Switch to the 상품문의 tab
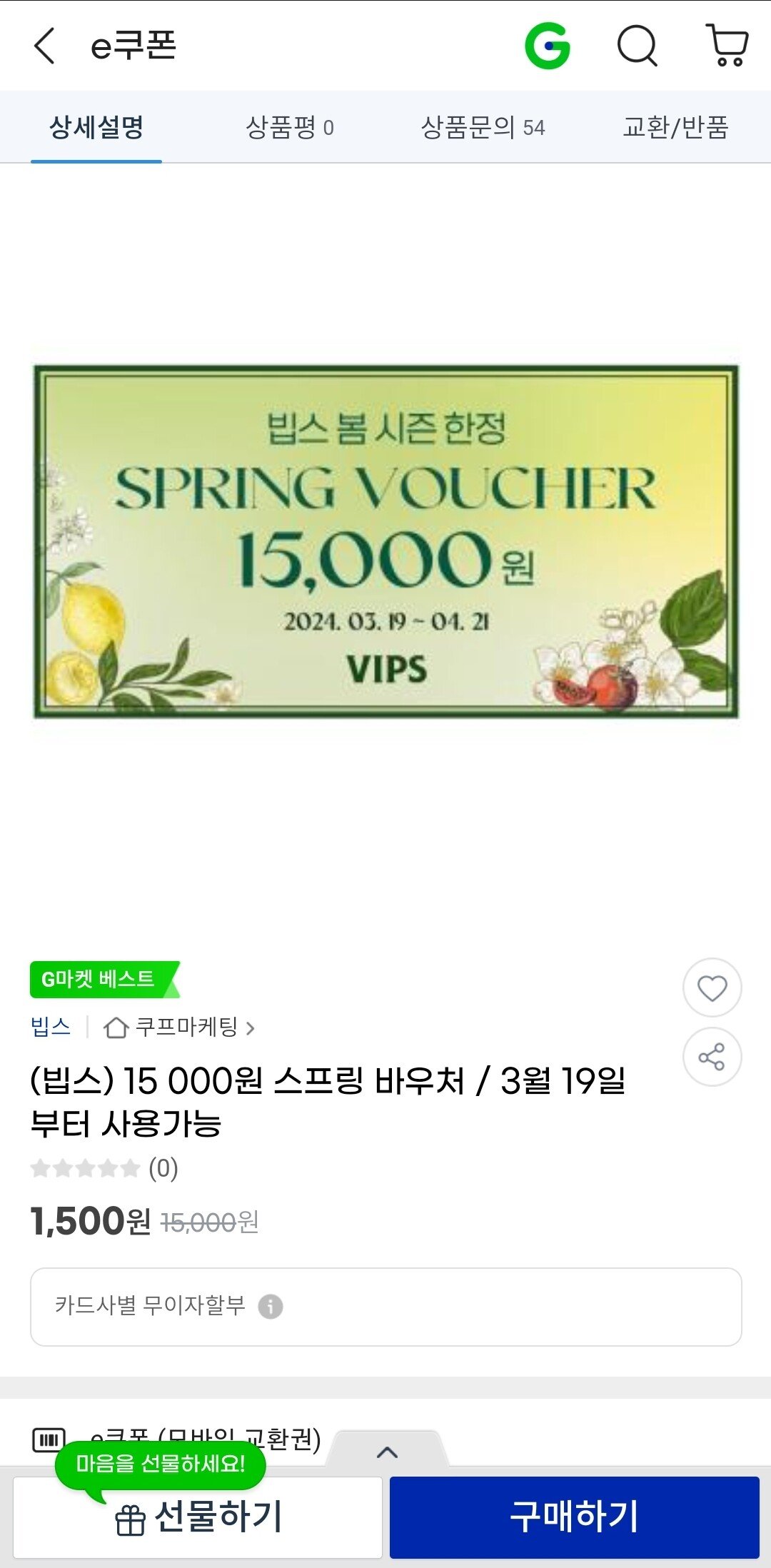 [x=483, y=127]
